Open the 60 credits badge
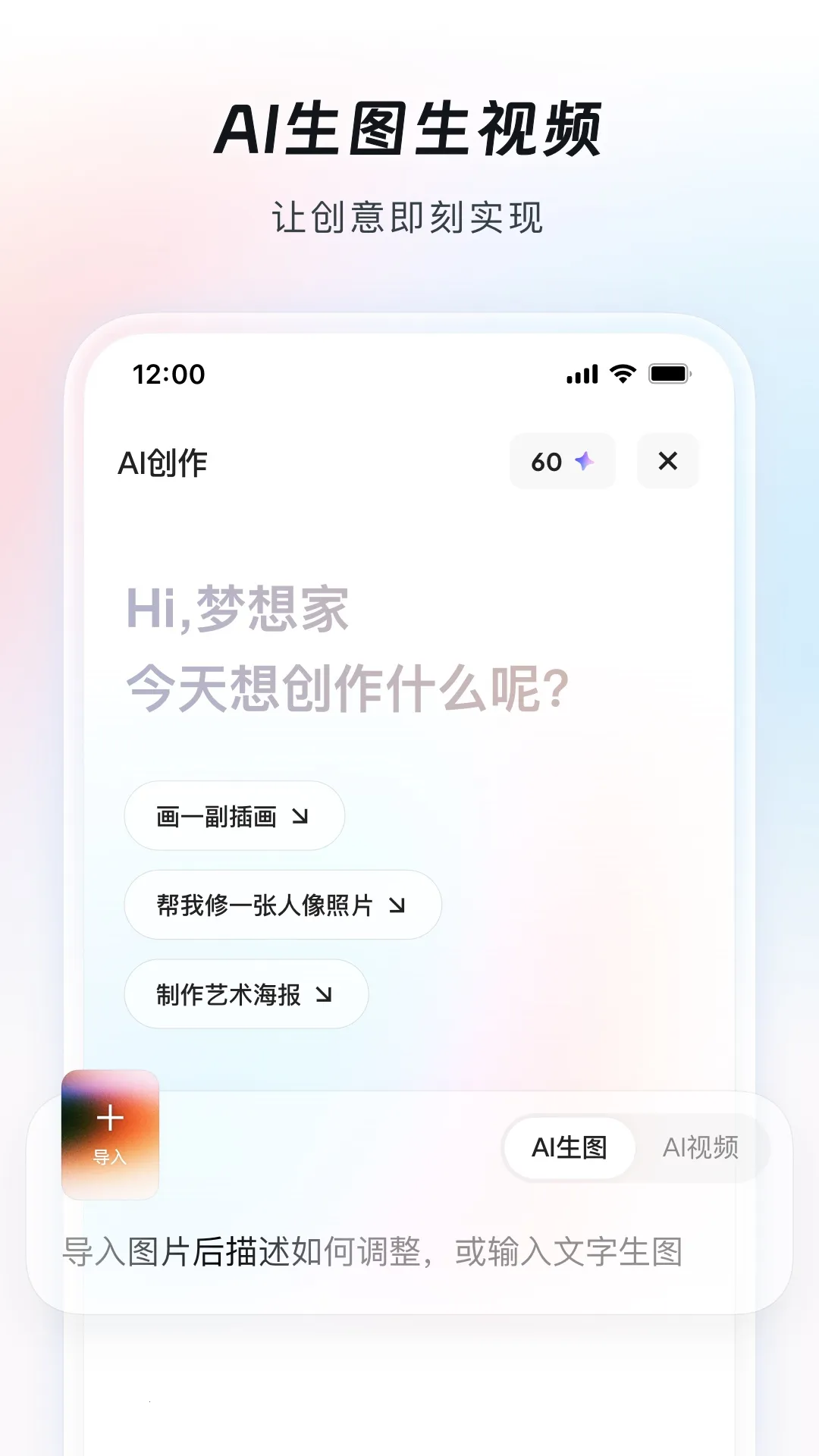 point(562,461)
